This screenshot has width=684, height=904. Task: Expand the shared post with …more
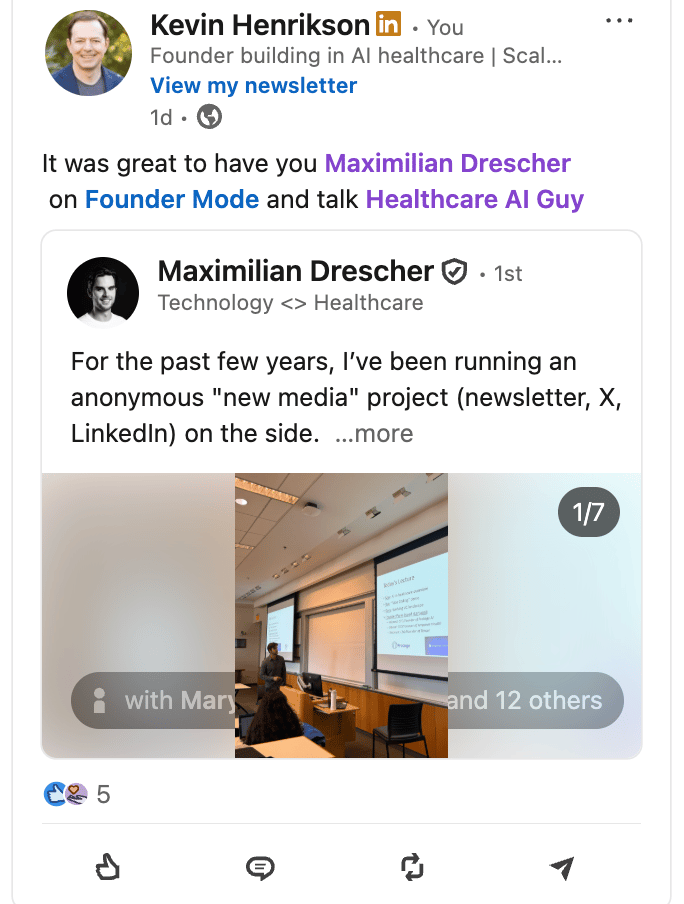pos(374,434)
